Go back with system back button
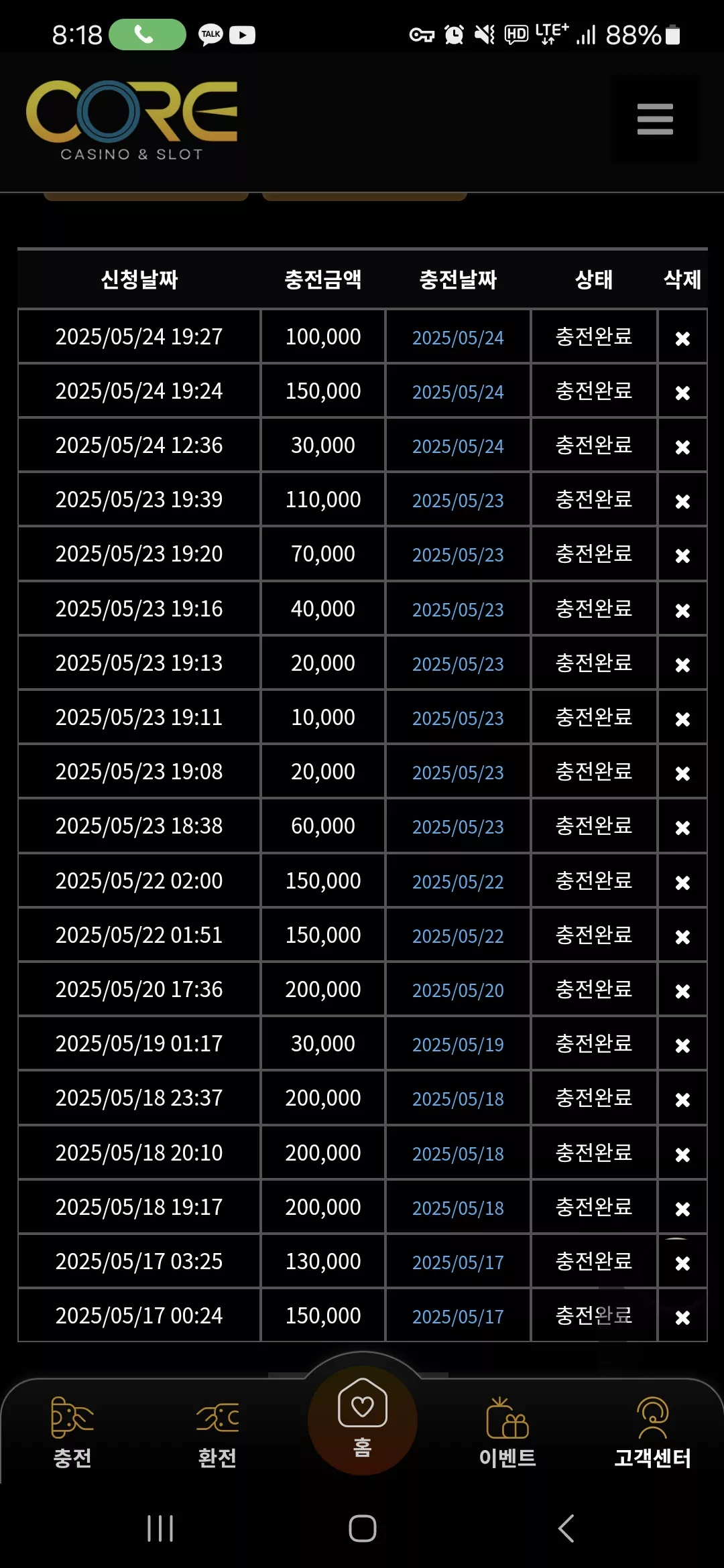Viewport: 724px width, 1568px height. (x=566, y=1528)
